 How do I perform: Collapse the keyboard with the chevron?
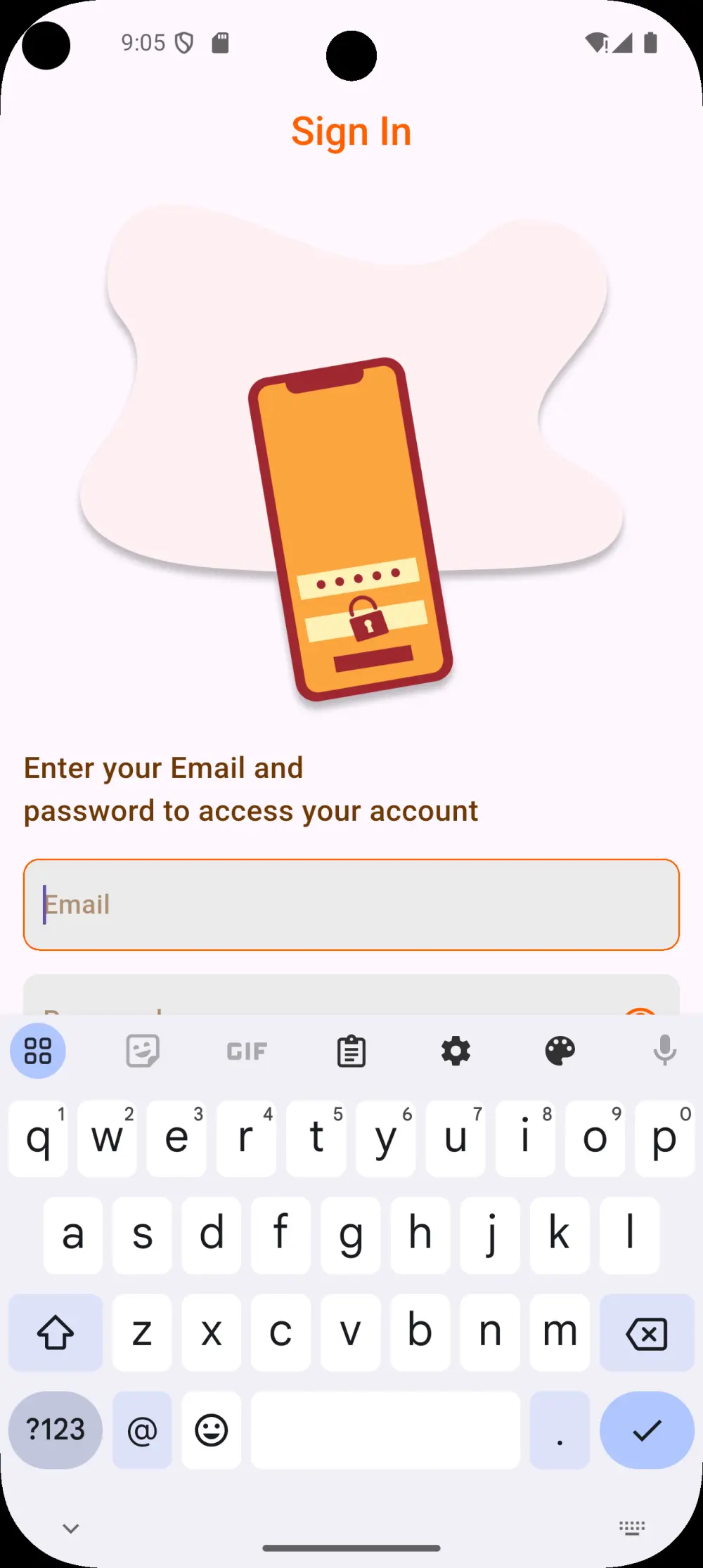(70, 1527)
